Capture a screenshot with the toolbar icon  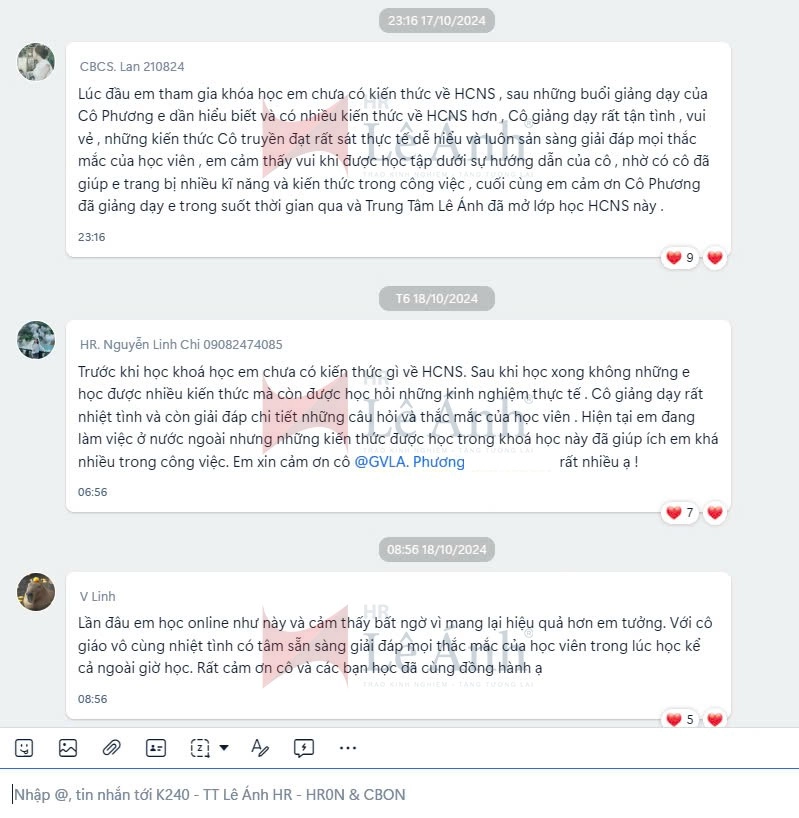[x=200, y=747]
